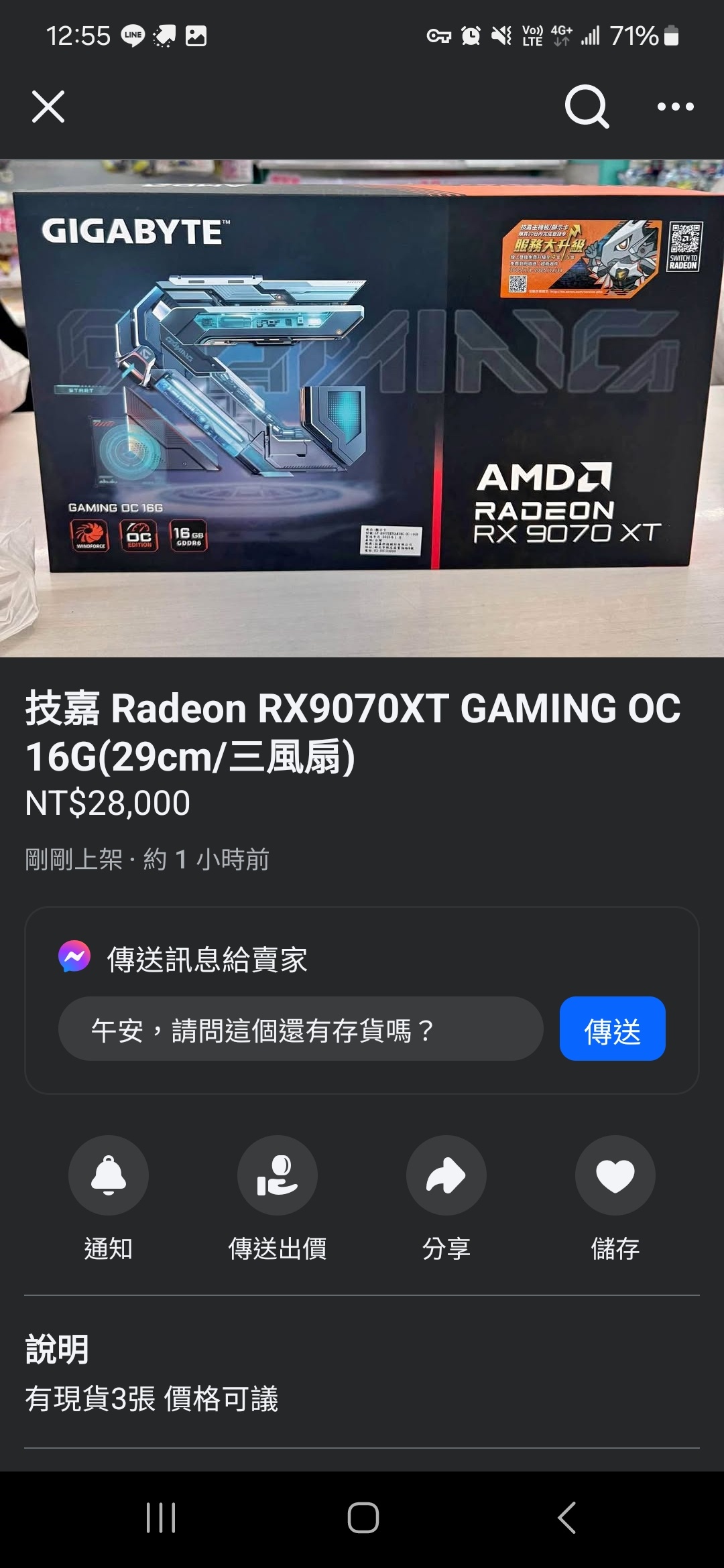Turn on 通知 alerts for this listing
The height and width of the screenshot is (1568, 724).
pos(109,1175)
